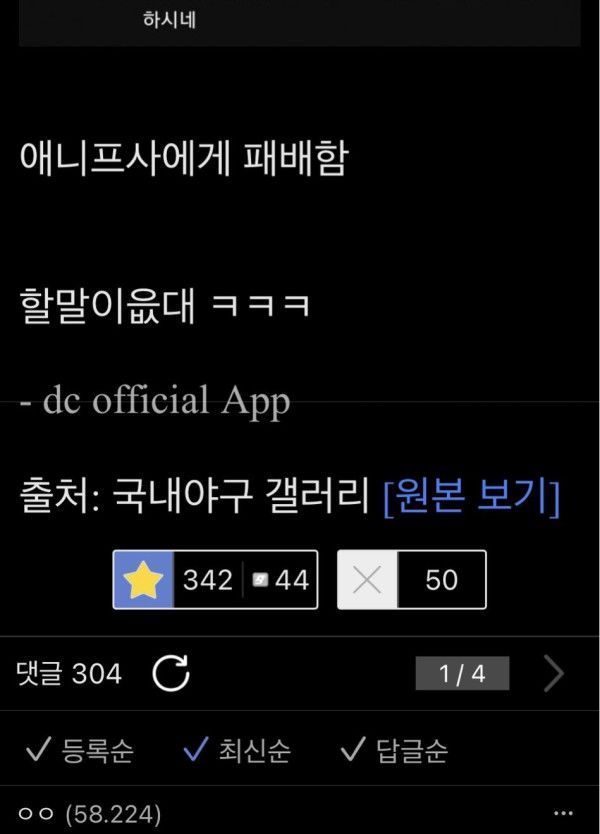Sort comments by 최신순
Image resolution: width=600 pixels, height=834 pixels.
click(x=238, y=750)
